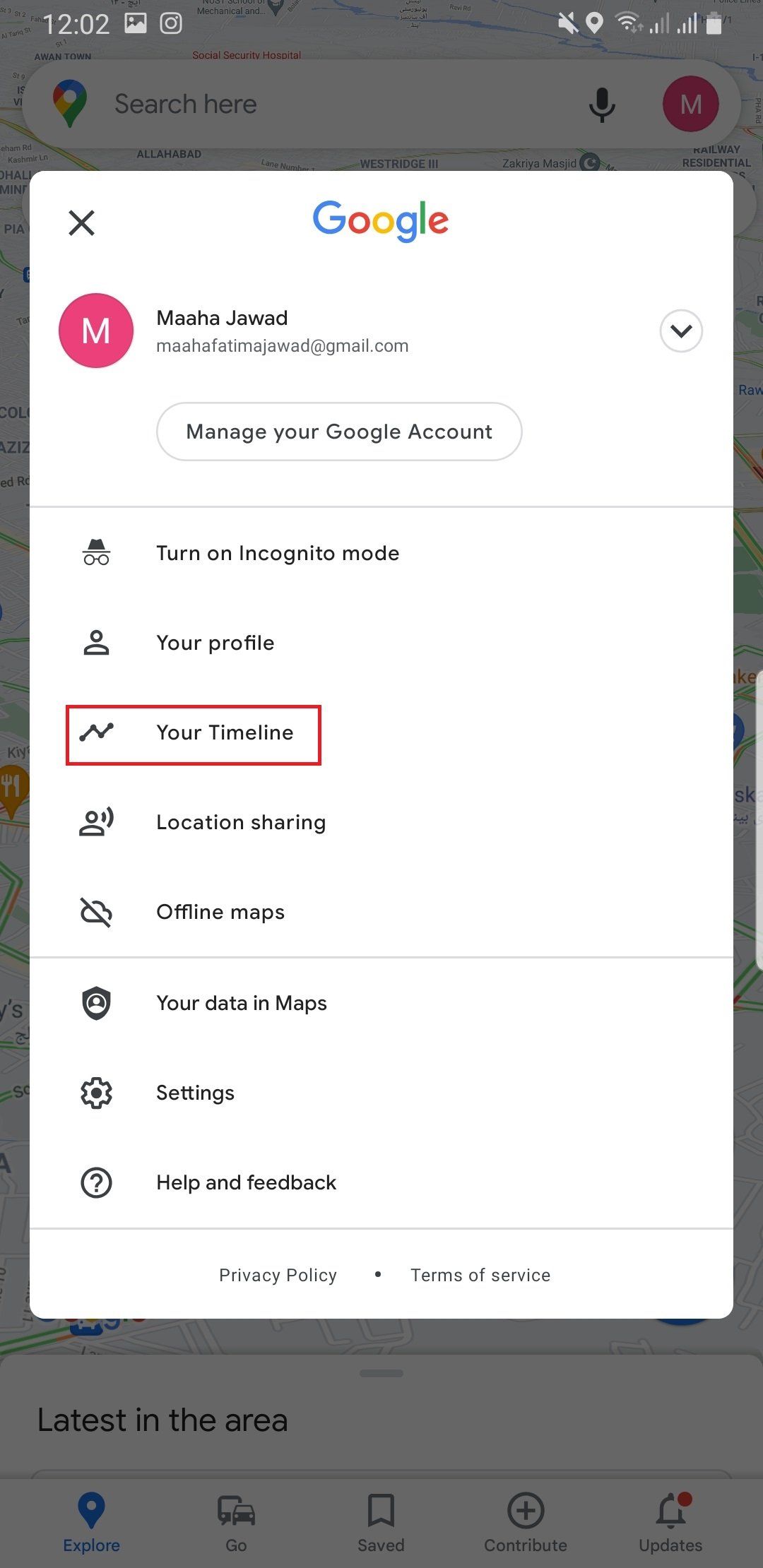Open Maps Settings

(381, 1093)
